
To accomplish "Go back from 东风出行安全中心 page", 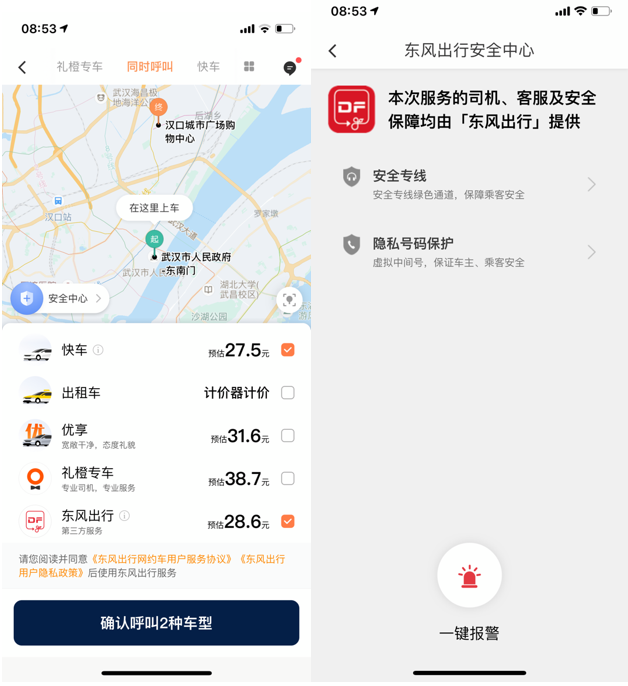I will [x=333, y=51].
